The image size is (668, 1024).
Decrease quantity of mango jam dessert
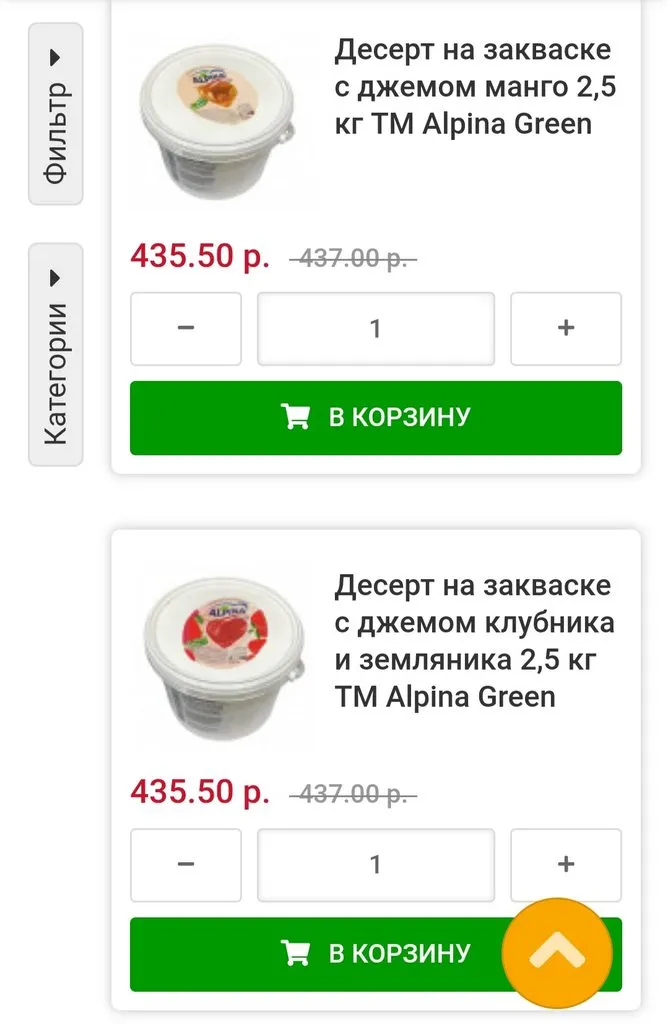[x=186, y=328]
